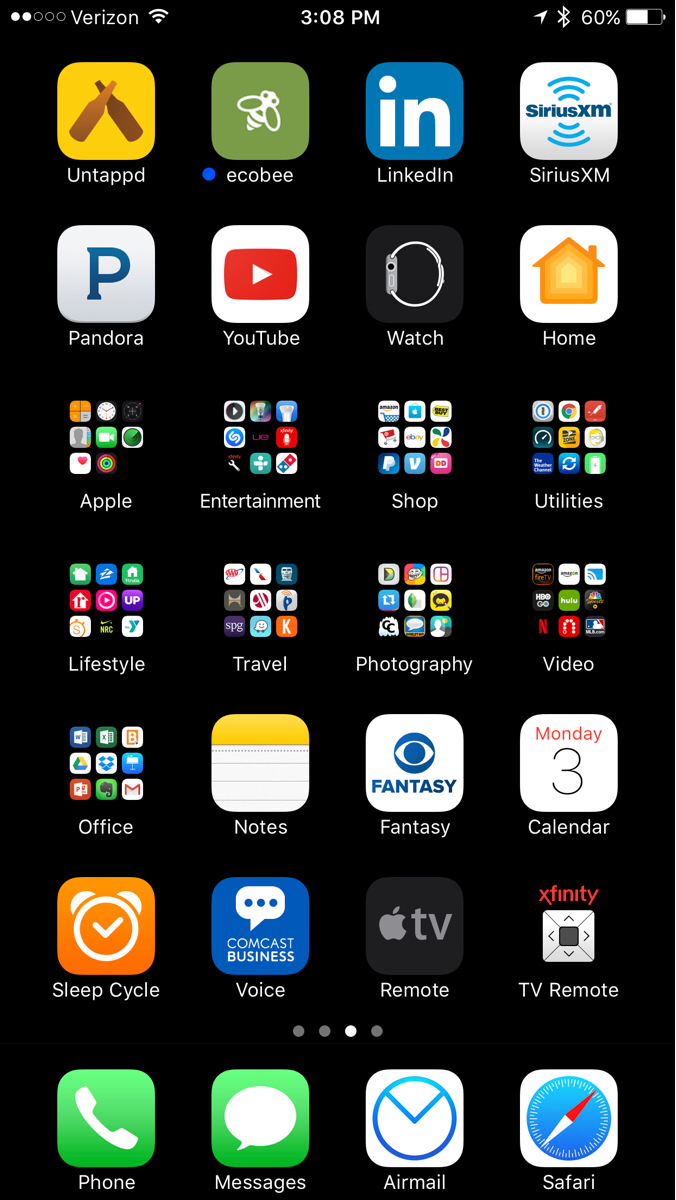Viewport: 676px width, 1200px height.
Task: Launch YouTube
Action: tap(260, 274)
